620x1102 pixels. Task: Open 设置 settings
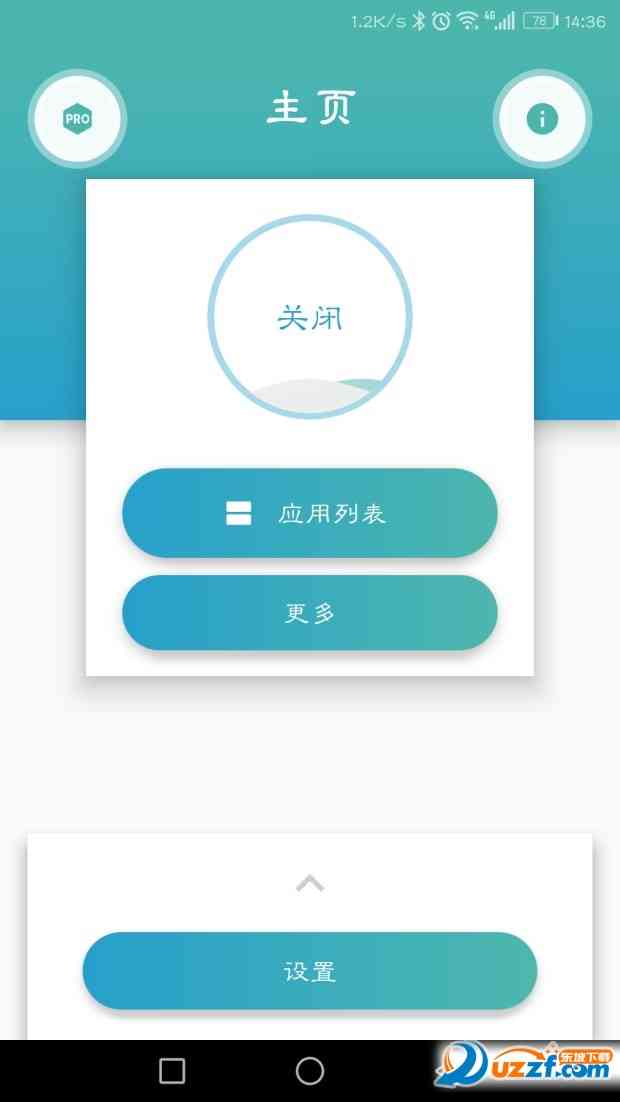click(310, 971)
